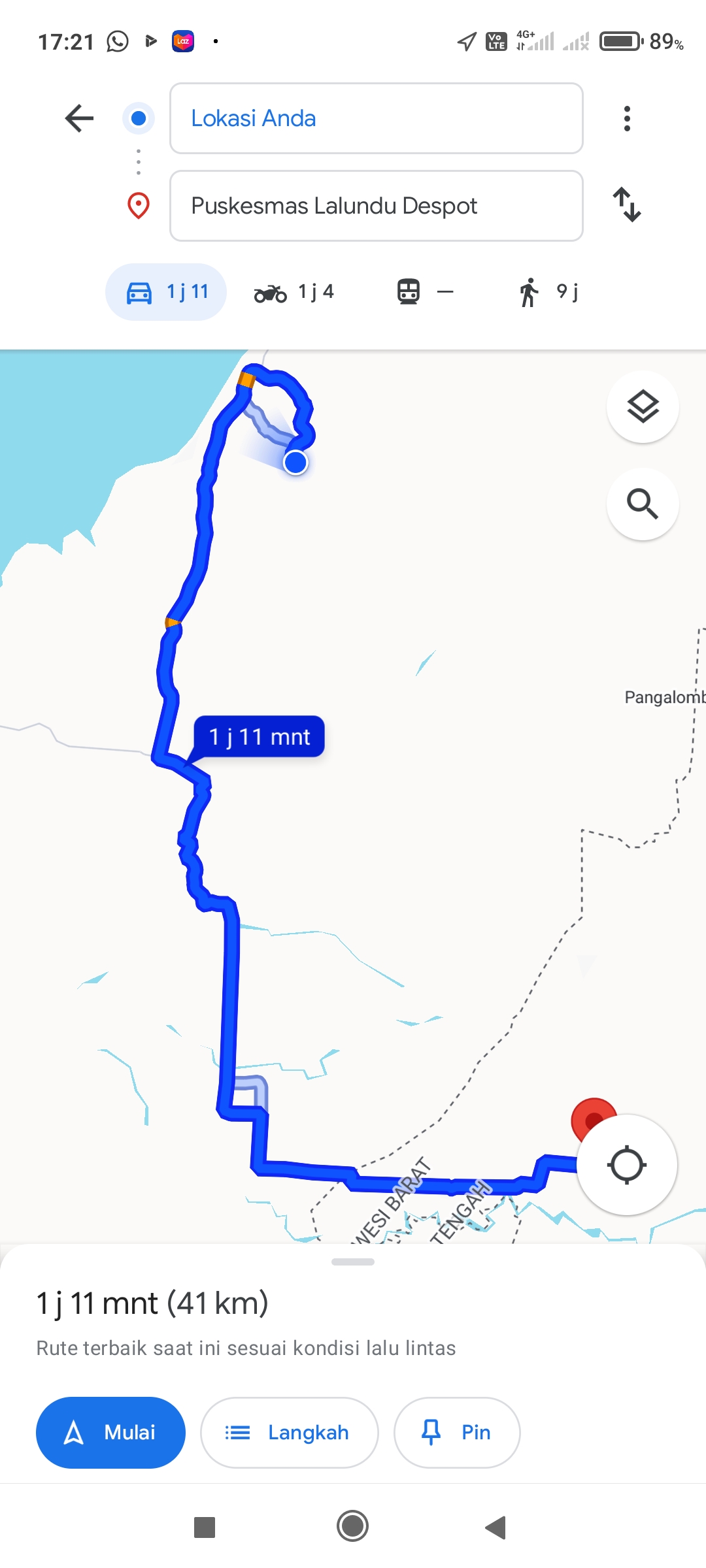Open the map layers button

click(643, 407)
